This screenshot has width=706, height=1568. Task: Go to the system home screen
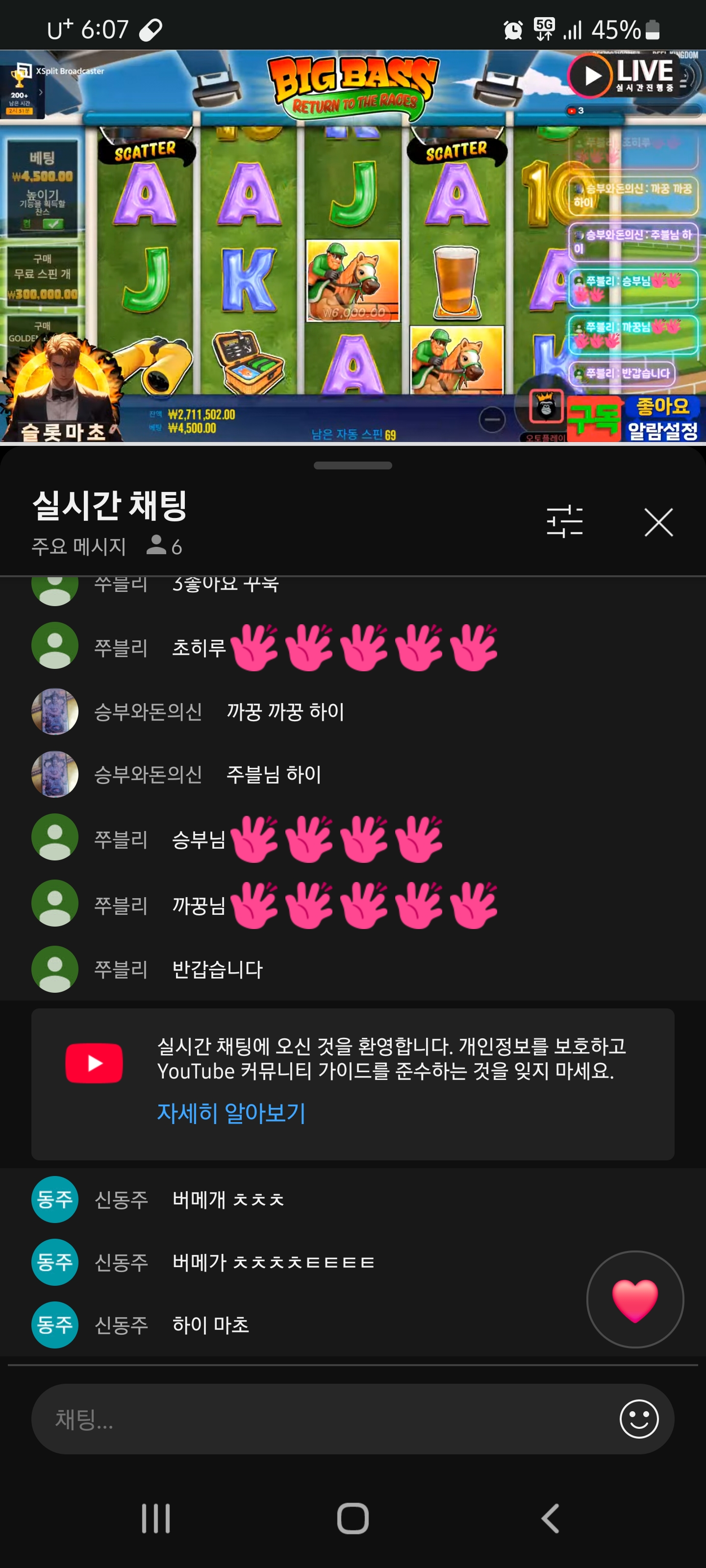coord(353,1518)
